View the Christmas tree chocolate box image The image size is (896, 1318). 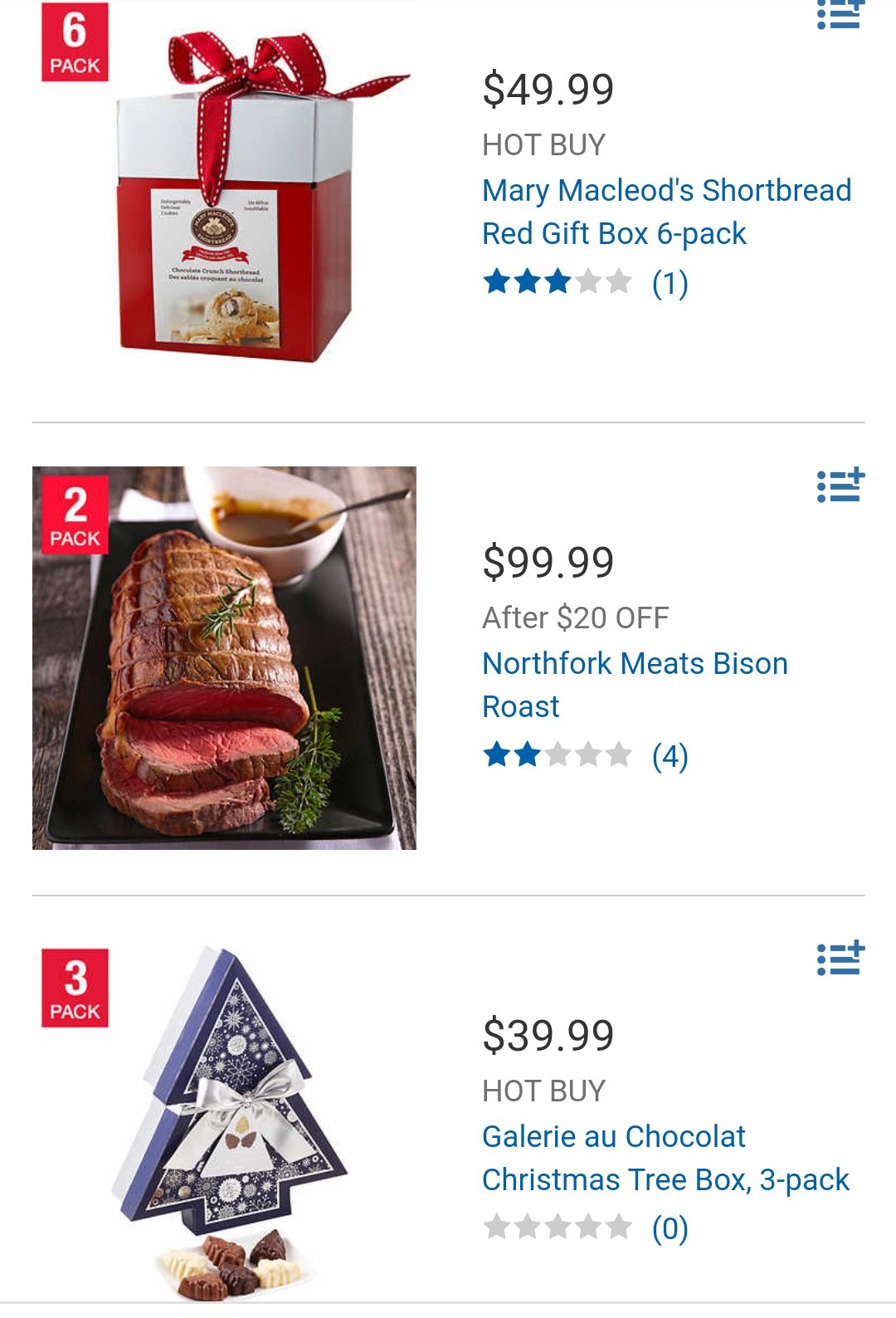pos(224,1120)
